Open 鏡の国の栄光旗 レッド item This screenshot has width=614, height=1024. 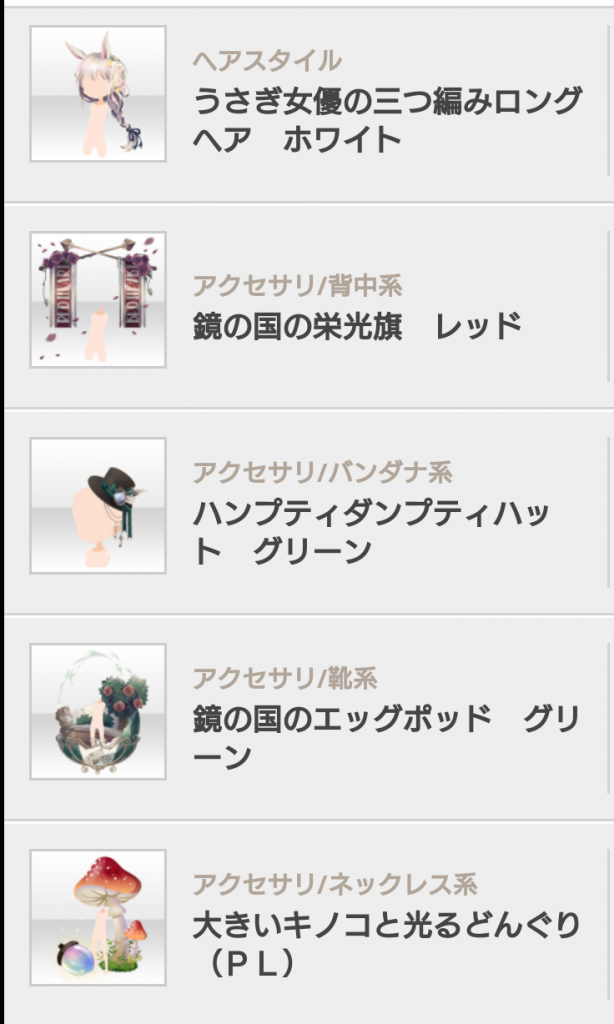[357, 326]
